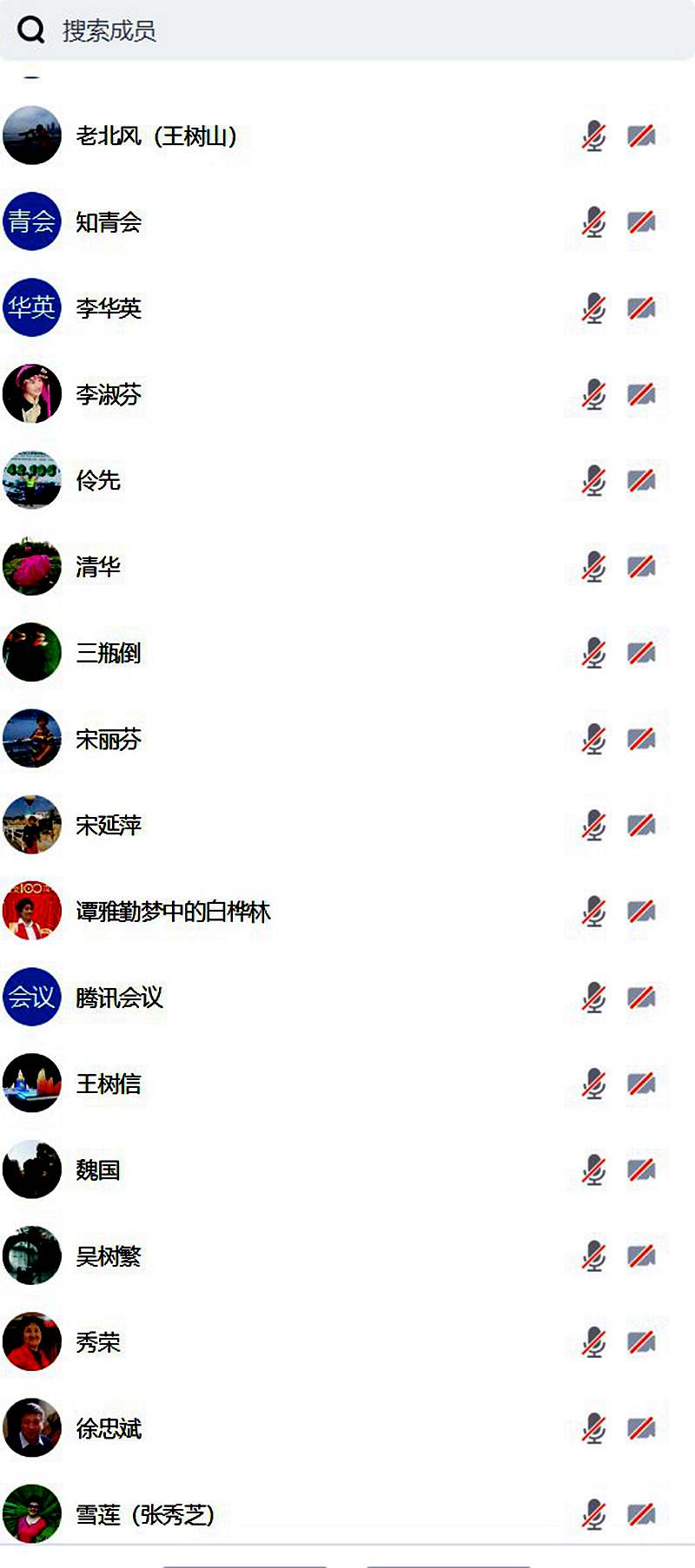The width and height of the screenshot is (695, 1568).
Task: Tap the muted mic icon for 宋延萍
Action: click(x=594, y=825)
